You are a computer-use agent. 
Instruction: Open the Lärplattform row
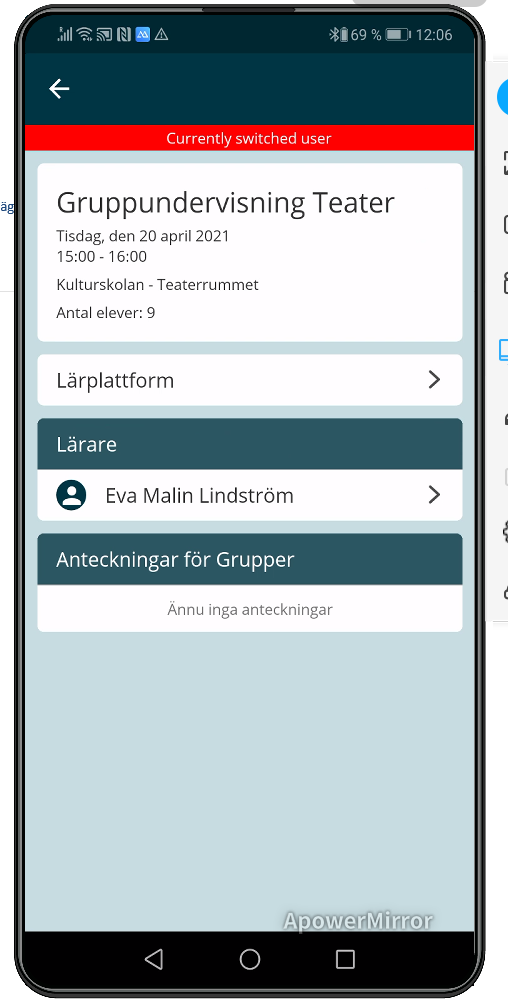[x=250, y=380]
